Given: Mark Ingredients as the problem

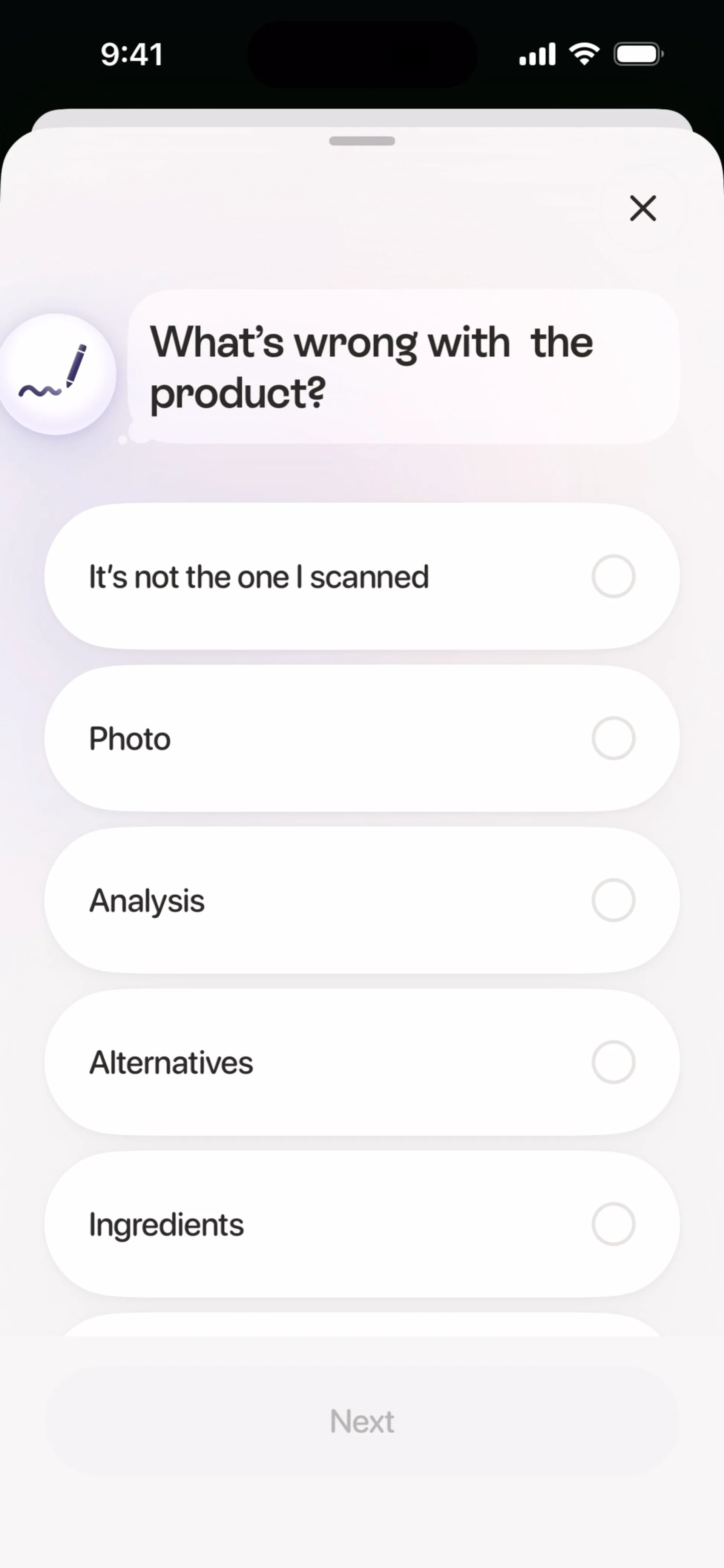Looking at the screenshot, I should (x=362, y=1224).
